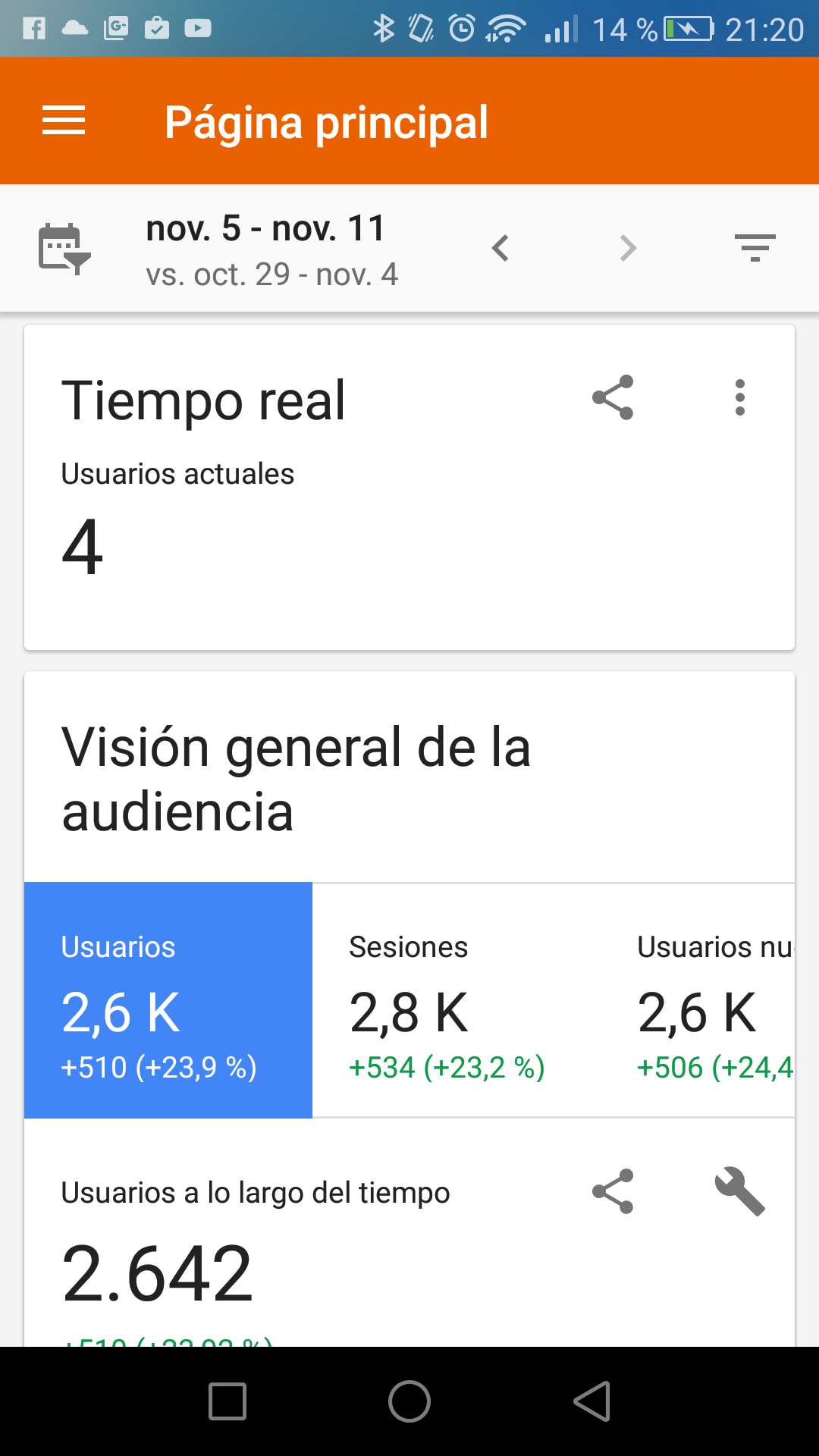The width and height of the screenshot is (819, 1456).
Task: Go to the previous date range
Action: pos(500,248)
